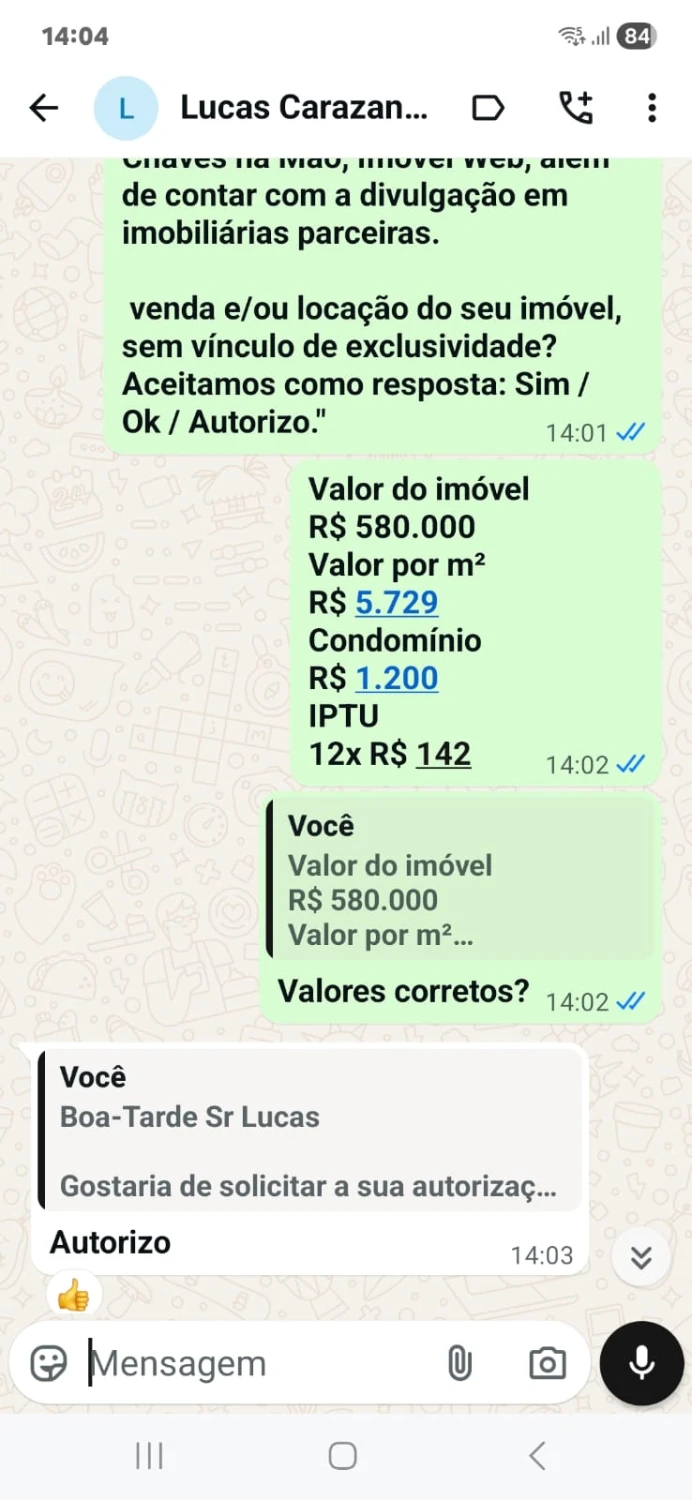Image resolution: width=692 pixels, height=1500 pixels.
Task: Jump to quoted Valor do imóvel message
Action: pyautogui.click(x=460, y=881)
